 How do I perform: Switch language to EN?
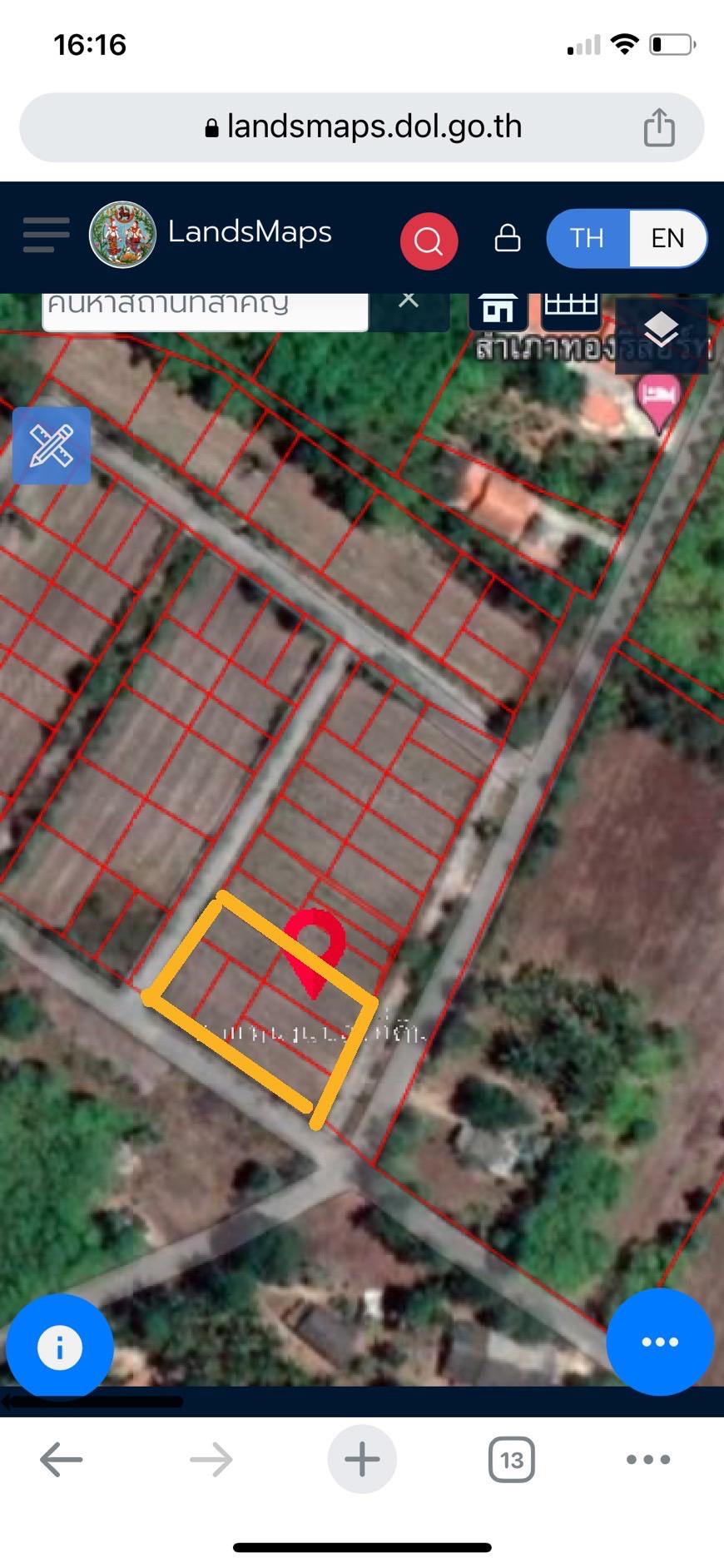(x=668, y=238)
